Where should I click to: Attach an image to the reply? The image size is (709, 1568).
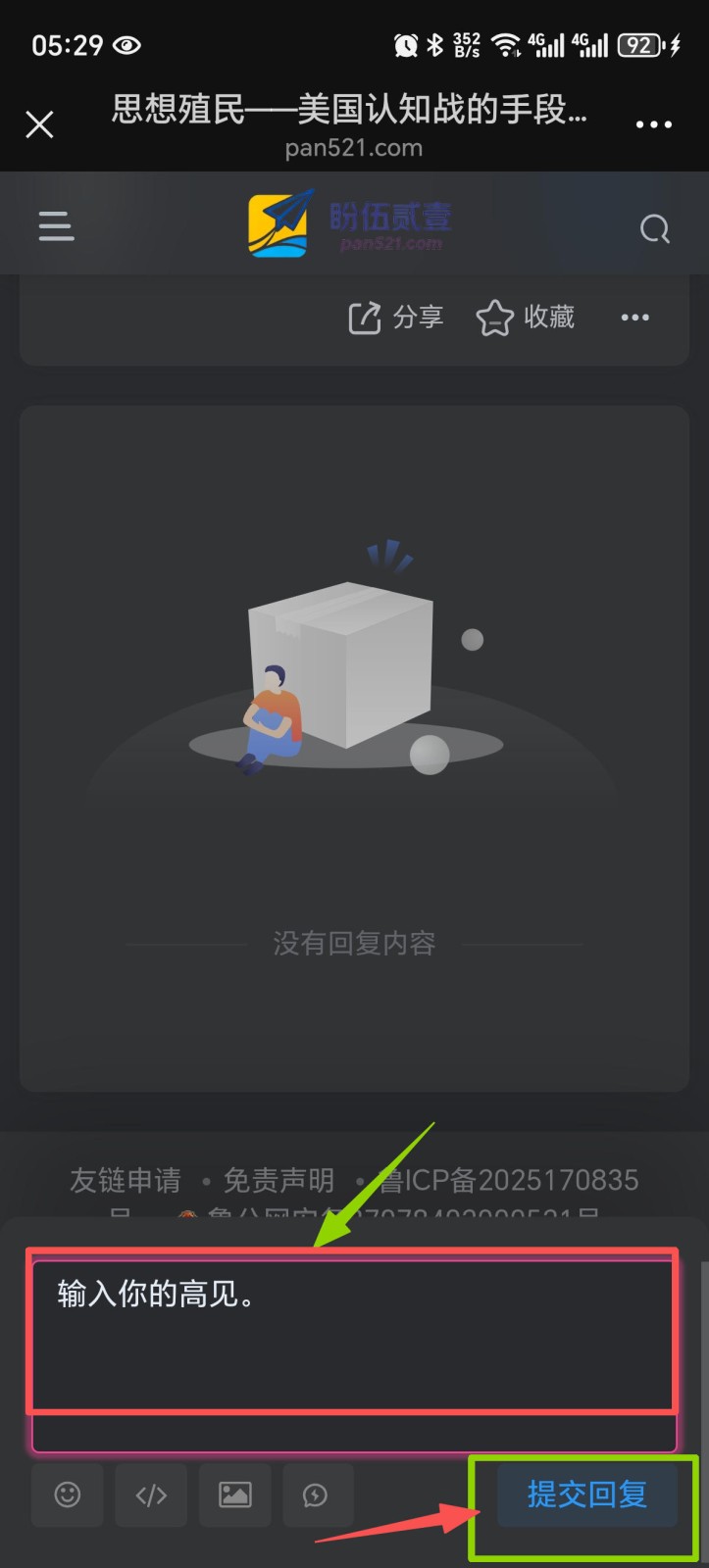click(x=235, y=1494)
